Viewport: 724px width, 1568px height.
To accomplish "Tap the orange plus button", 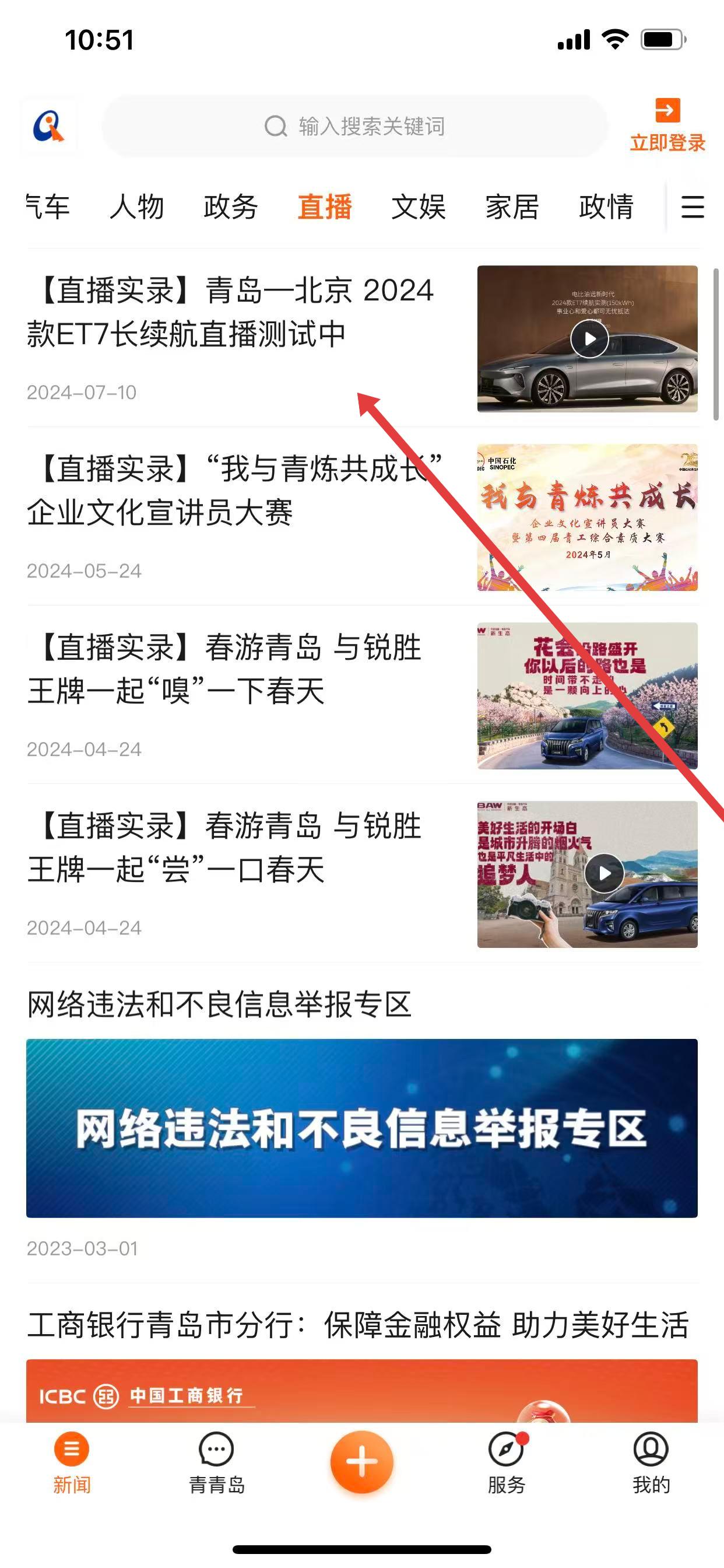I will click(x=361, y=1462).
